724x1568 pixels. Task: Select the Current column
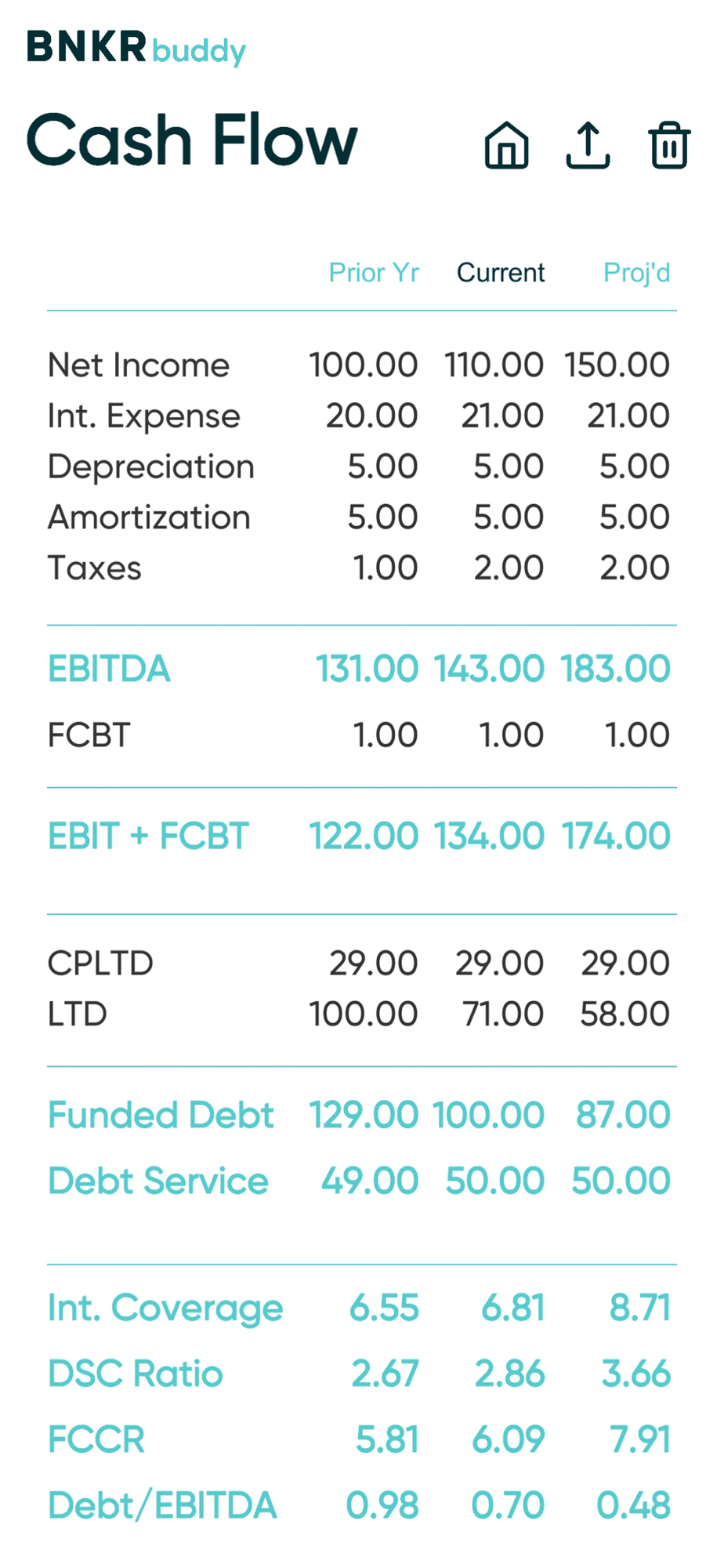click(x=501, y=273)
